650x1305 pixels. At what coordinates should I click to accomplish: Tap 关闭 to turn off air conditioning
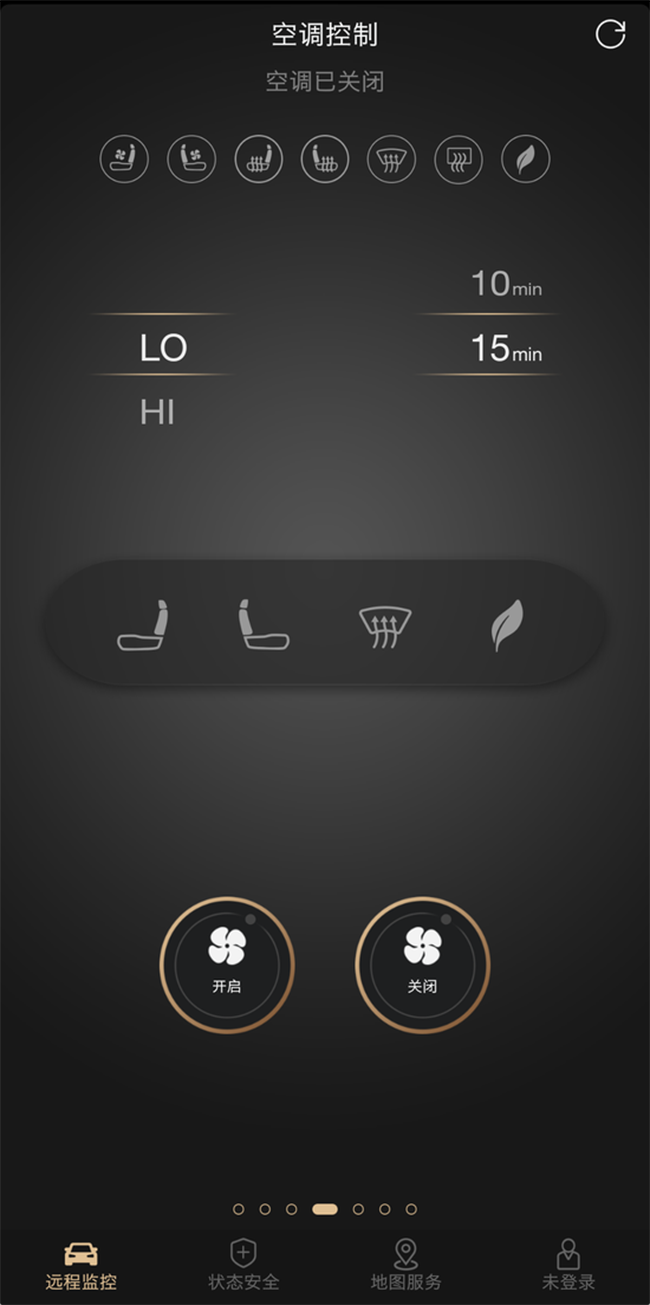[x=422, y=963]
